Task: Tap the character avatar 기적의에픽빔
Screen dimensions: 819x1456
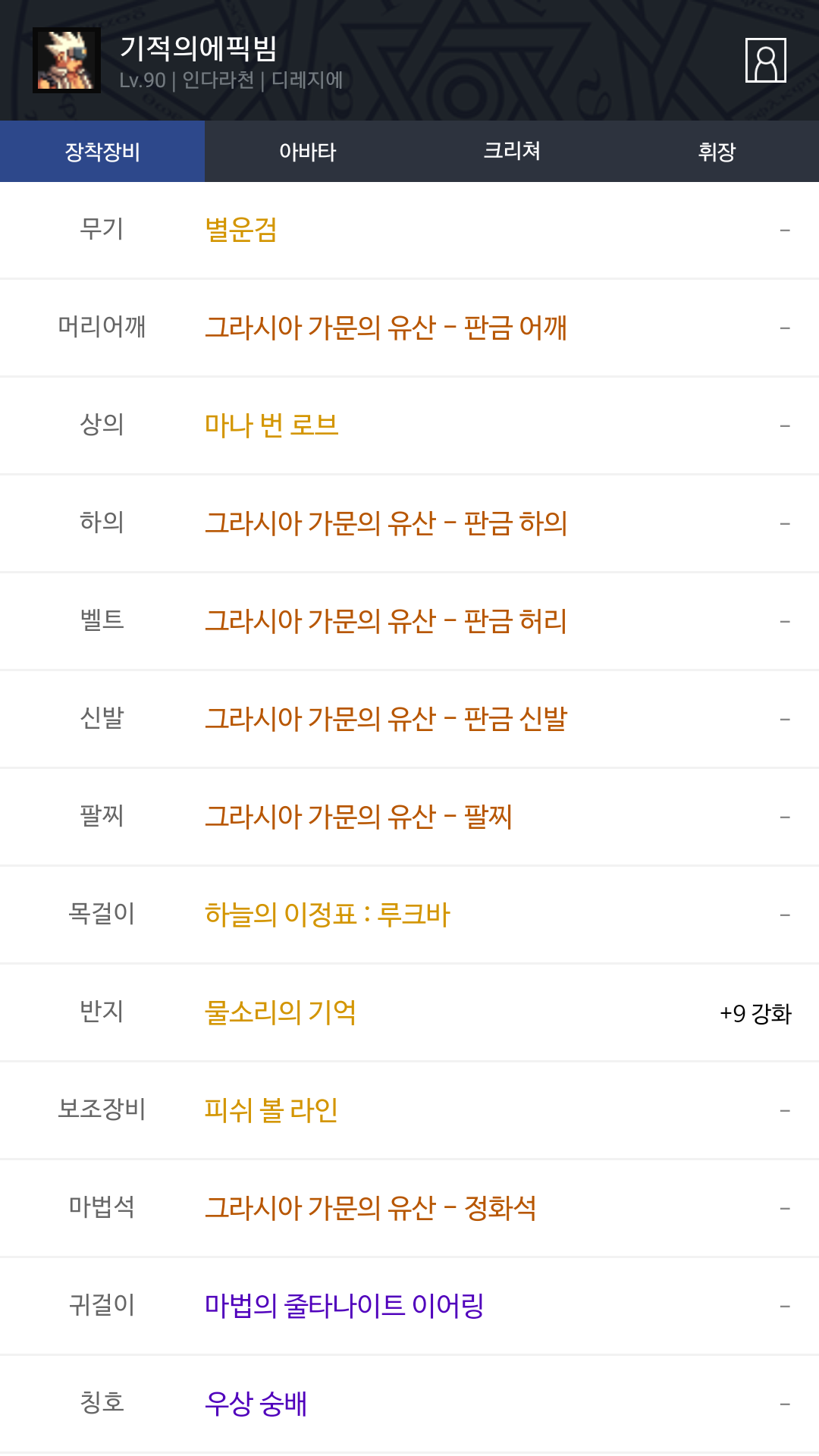Action: click(x=67, y=60)
